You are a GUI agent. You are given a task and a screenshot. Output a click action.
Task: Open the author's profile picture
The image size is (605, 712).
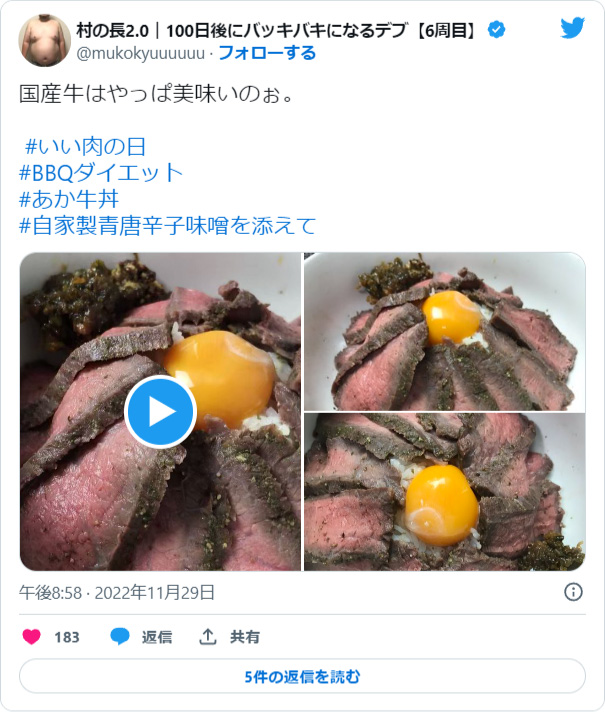(x=44, y=41)
